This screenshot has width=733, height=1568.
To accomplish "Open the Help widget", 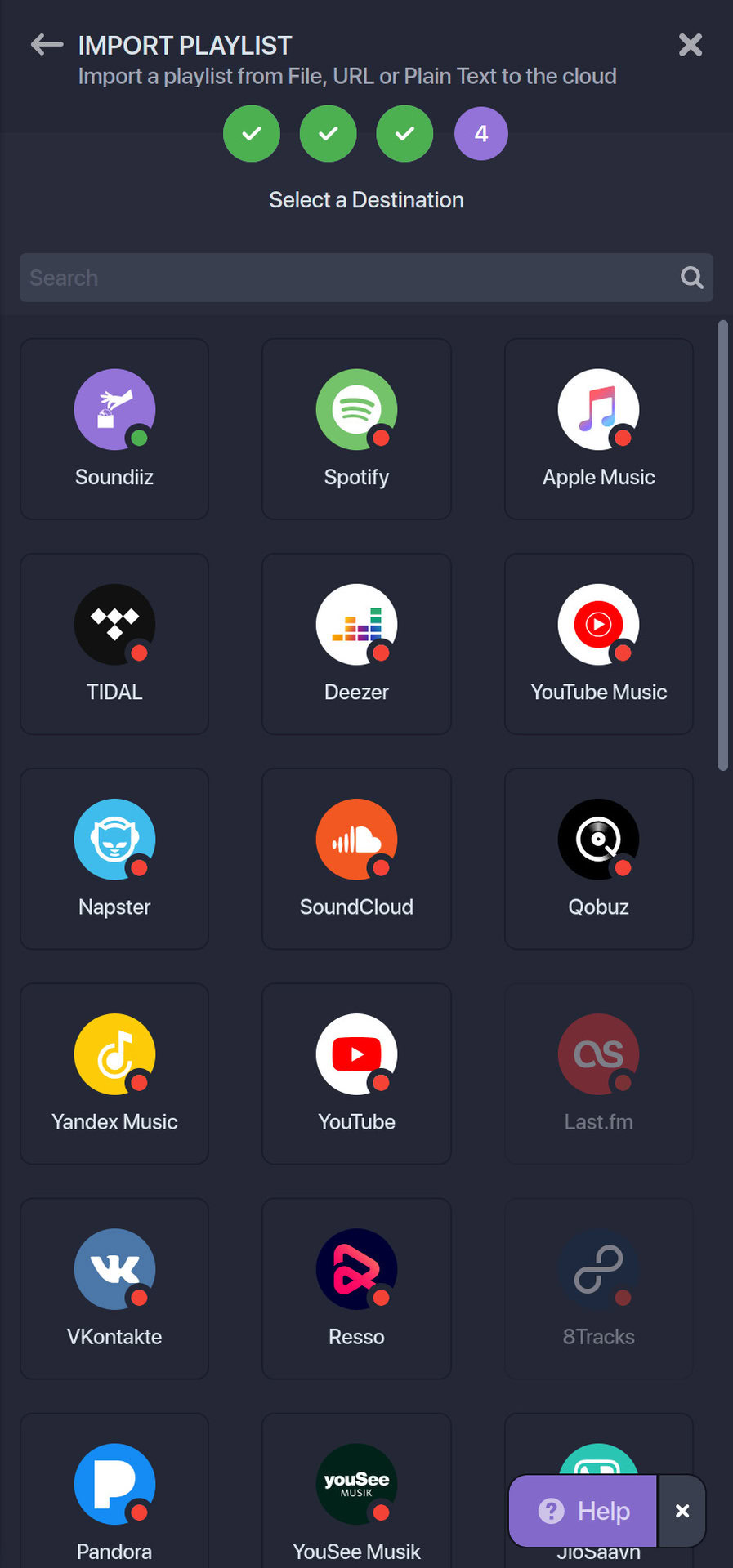I will tap(583, 1511).
